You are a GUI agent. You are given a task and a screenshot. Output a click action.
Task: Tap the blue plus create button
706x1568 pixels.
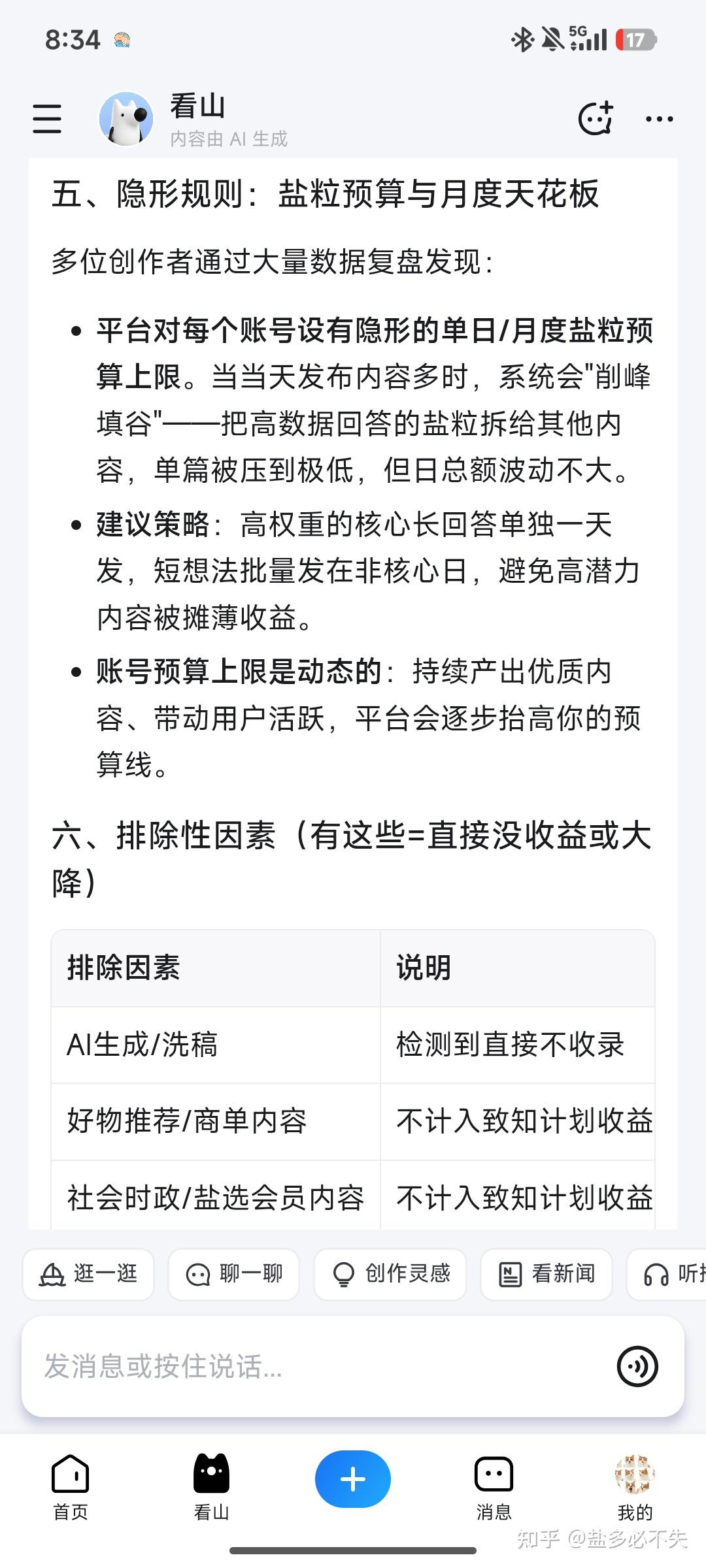[353, 1479]
